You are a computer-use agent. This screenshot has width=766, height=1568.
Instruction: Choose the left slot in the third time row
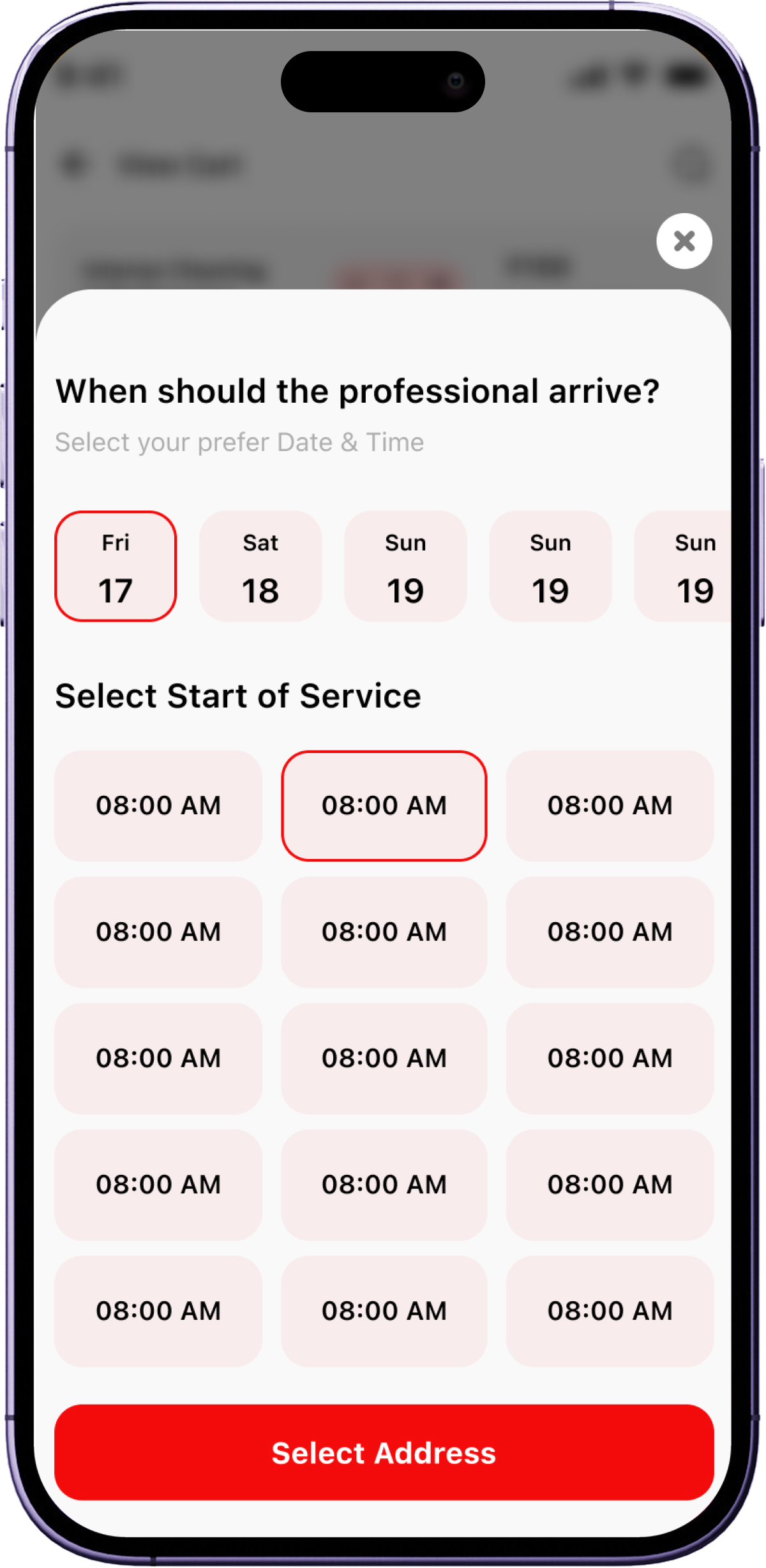[x=158, y=1058]
